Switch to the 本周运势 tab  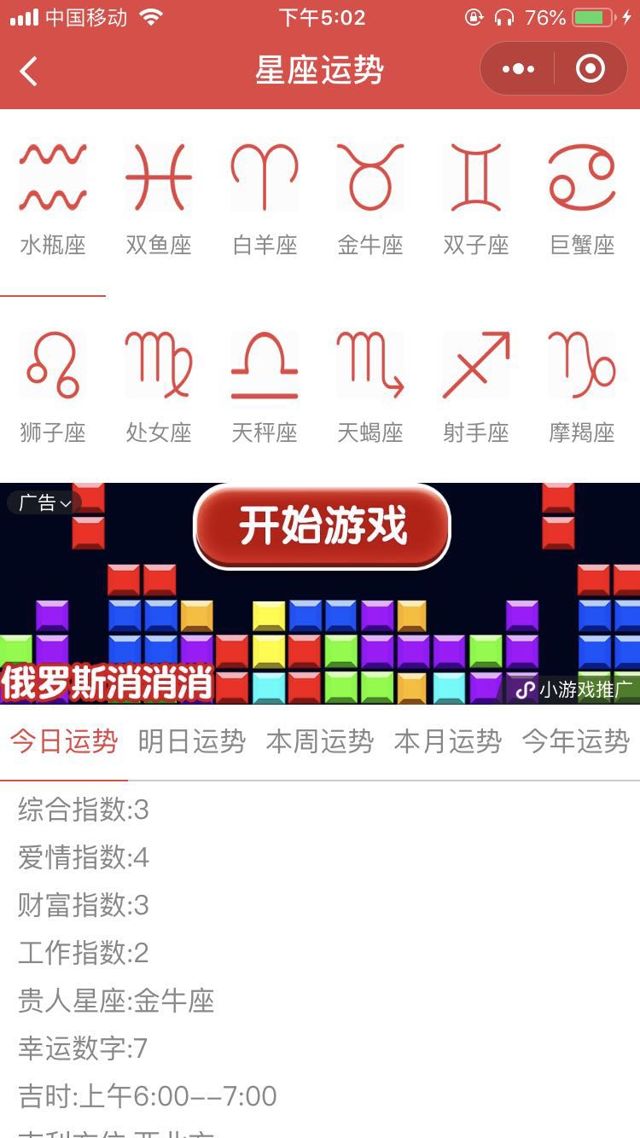pos(320,741)
